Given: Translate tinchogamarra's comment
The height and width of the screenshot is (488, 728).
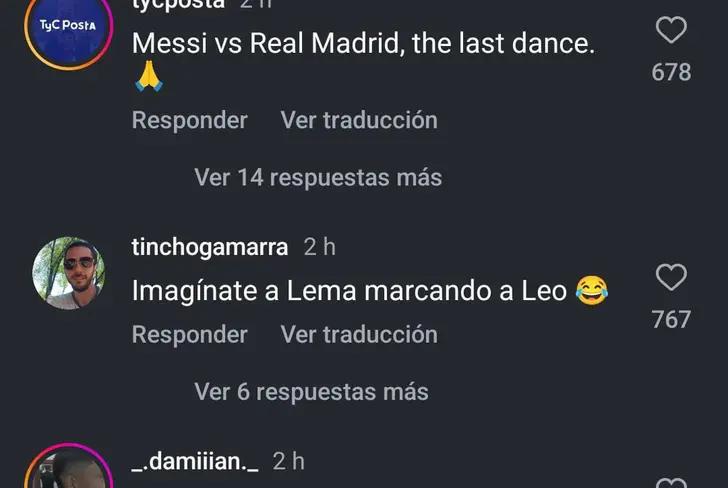Looking at the screenshot, I should click(x=359, y=334).
